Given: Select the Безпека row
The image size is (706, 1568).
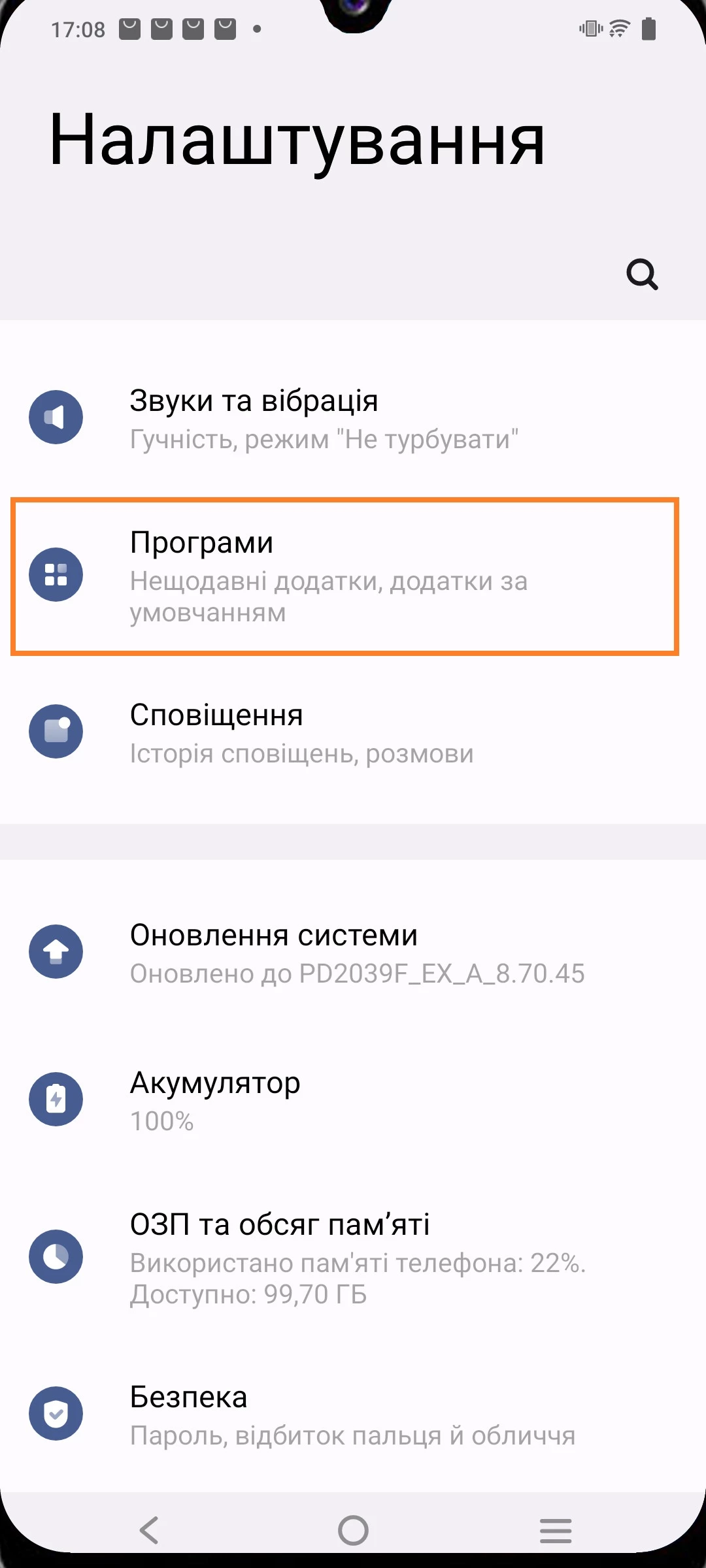Looking at the screenshot, I should coord(353,1415).
